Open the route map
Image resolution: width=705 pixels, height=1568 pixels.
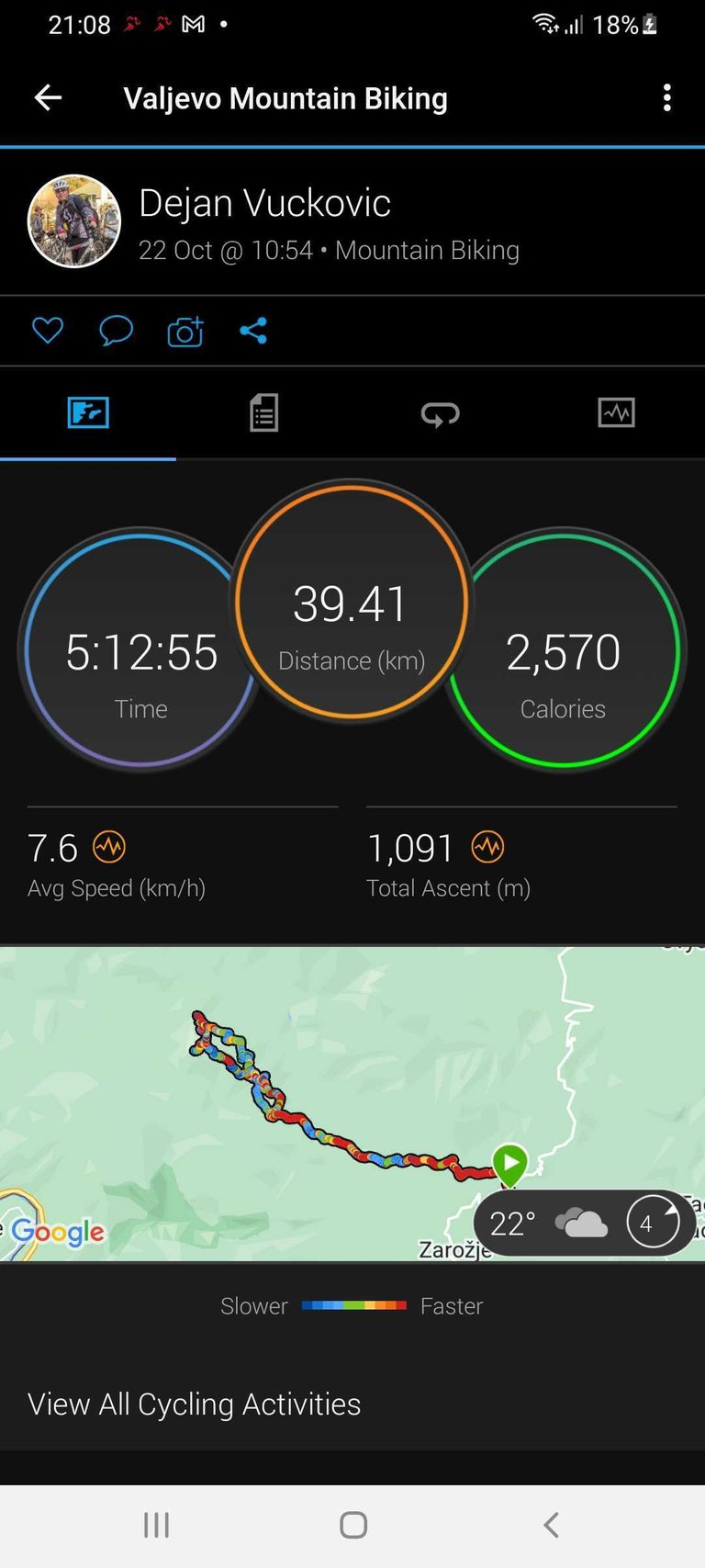[352, 1103]
